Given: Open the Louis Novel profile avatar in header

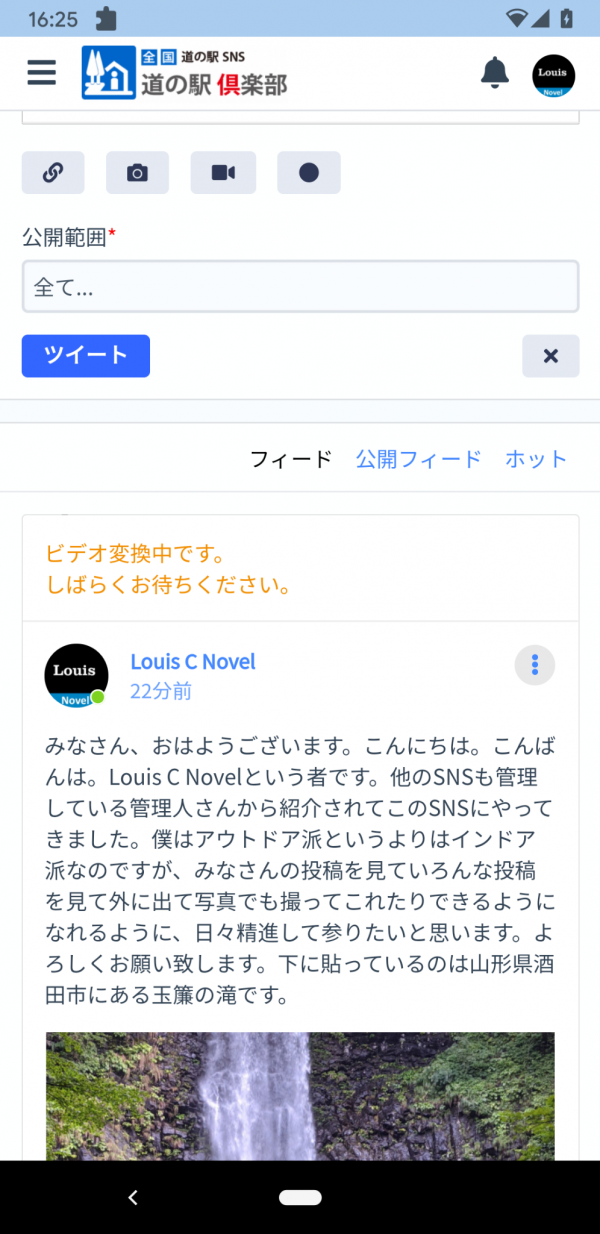Looking at the screenshot, I should [553, 75].
